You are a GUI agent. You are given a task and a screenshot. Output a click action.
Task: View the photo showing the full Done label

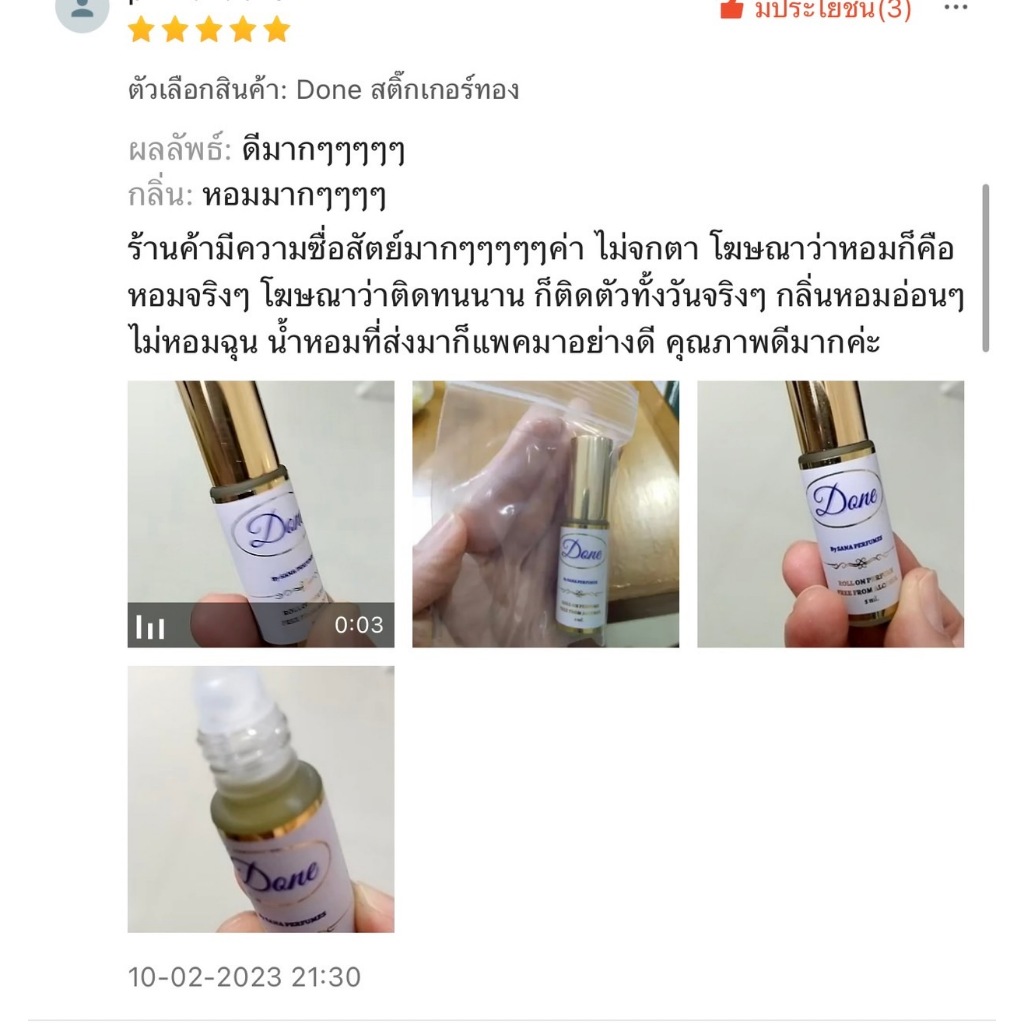830,514
